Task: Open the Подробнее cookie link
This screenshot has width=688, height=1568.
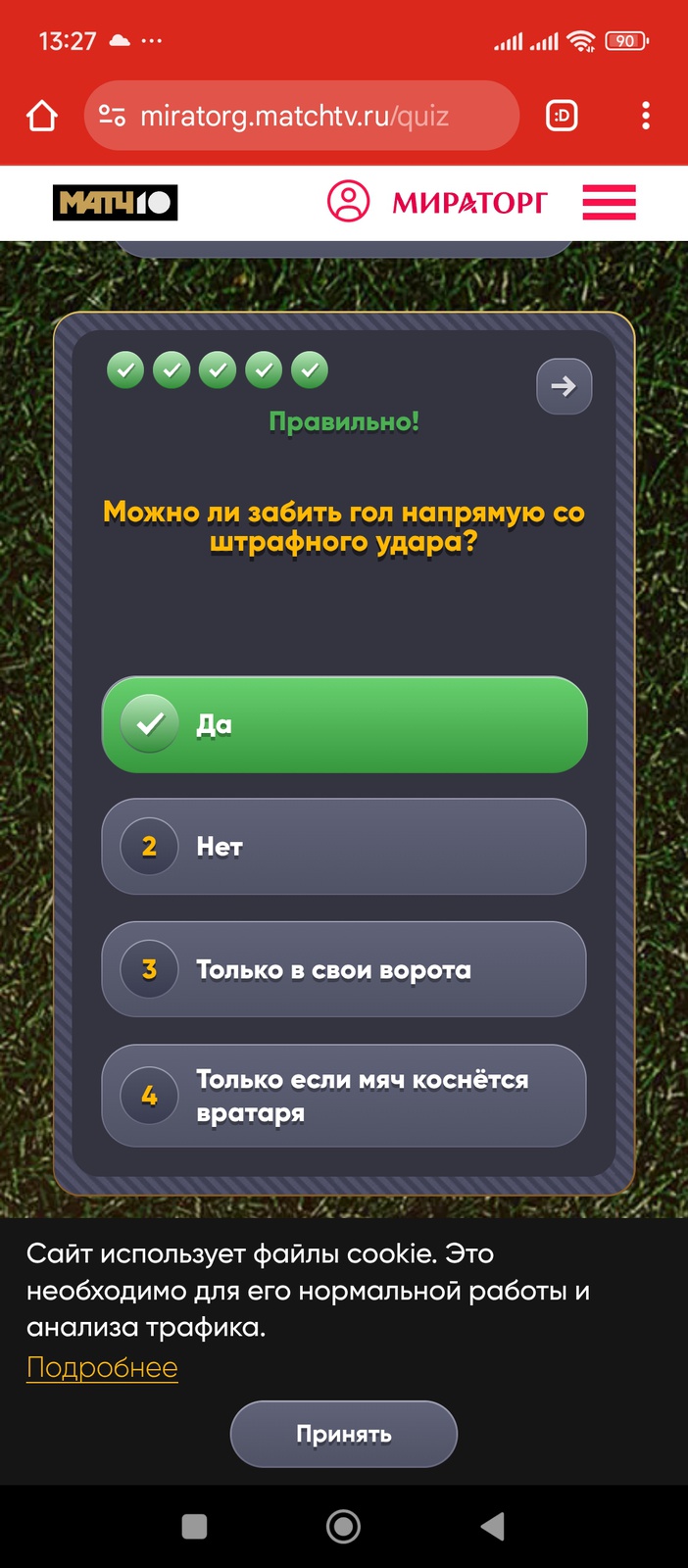Action: 102,1367
